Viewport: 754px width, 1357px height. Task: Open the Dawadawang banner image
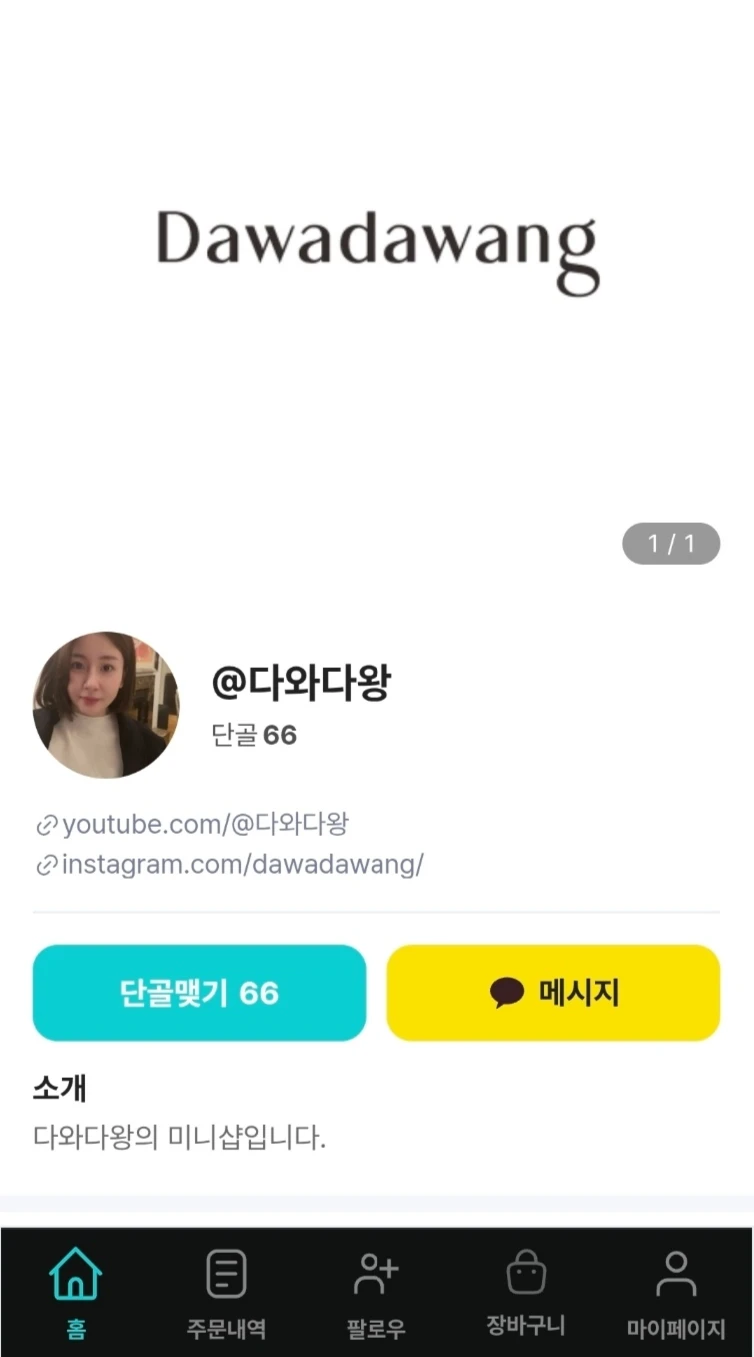click(x=377, y=250)
